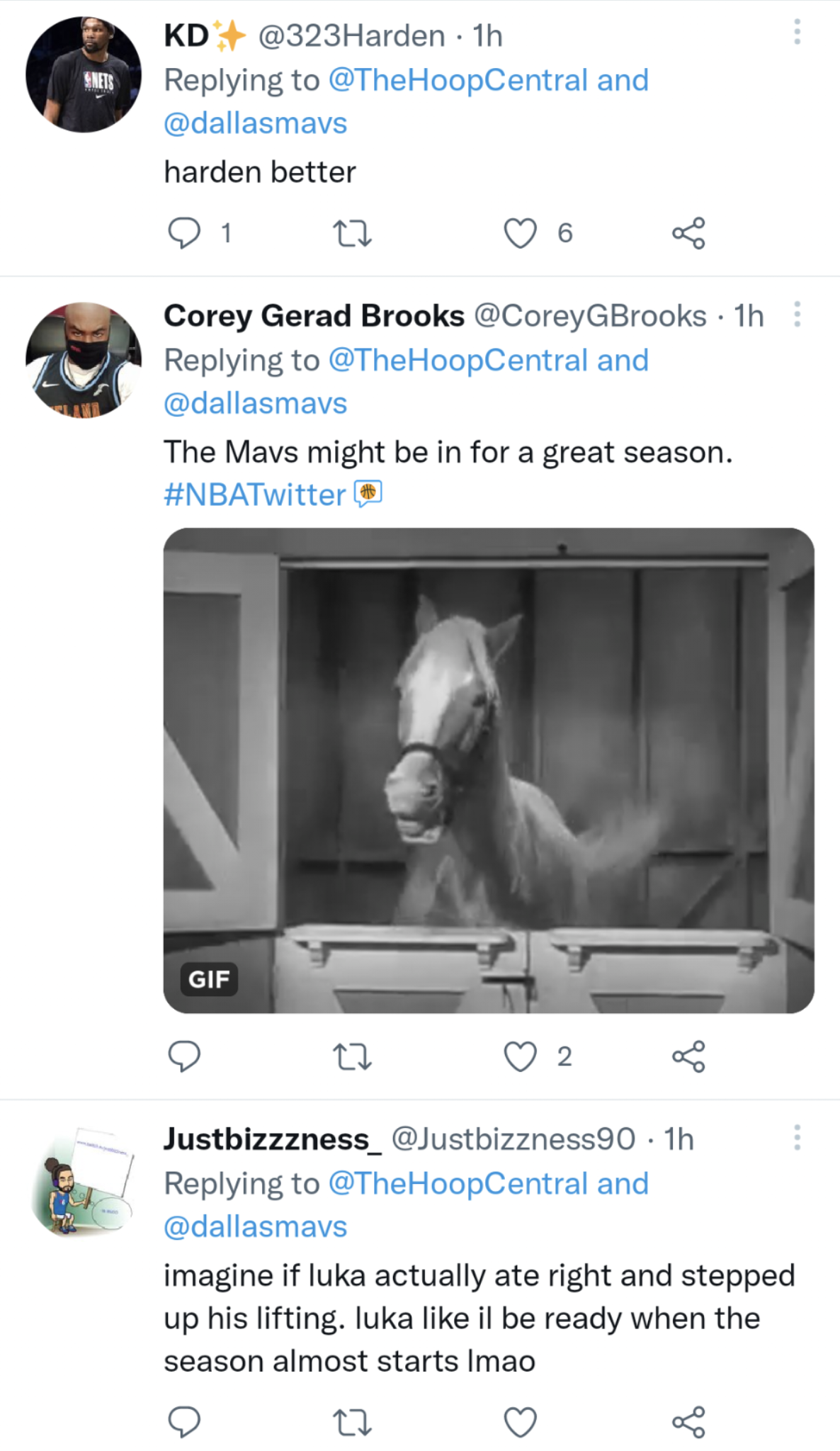Reply to Justbizzzness_ tweet about Luka

(183, 1422)
